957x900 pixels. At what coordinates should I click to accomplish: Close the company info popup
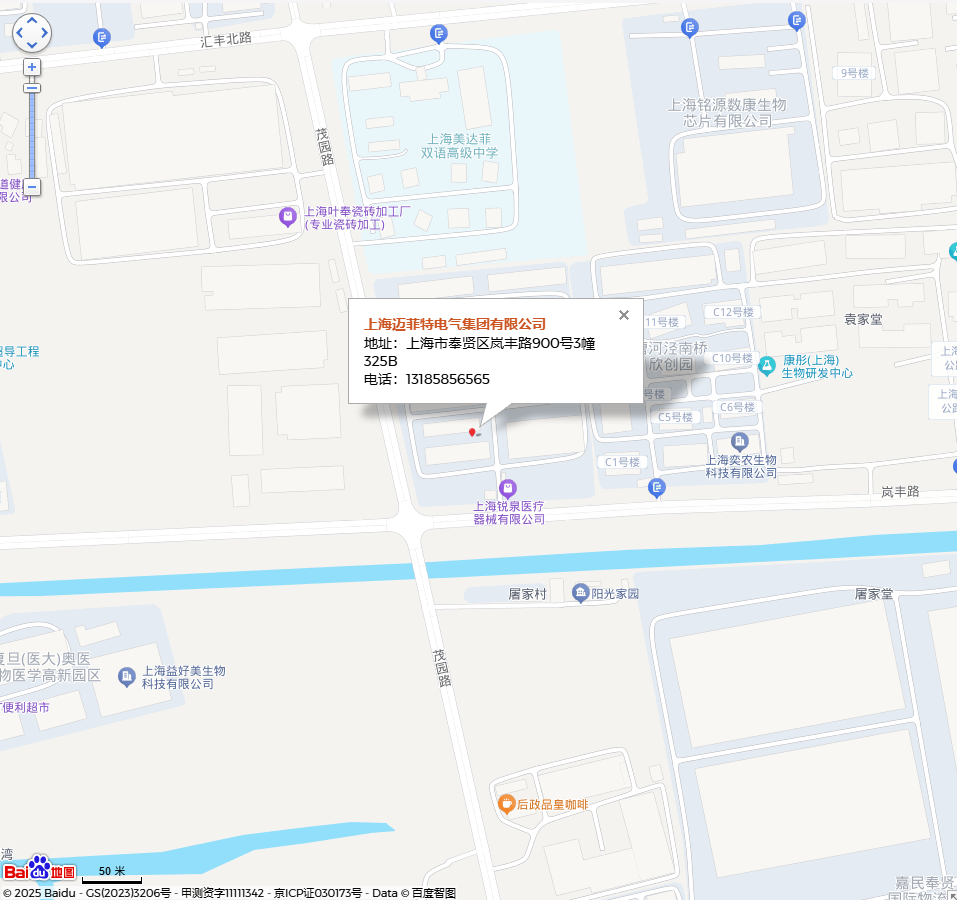pyautogui.click(x=624, y=315)
